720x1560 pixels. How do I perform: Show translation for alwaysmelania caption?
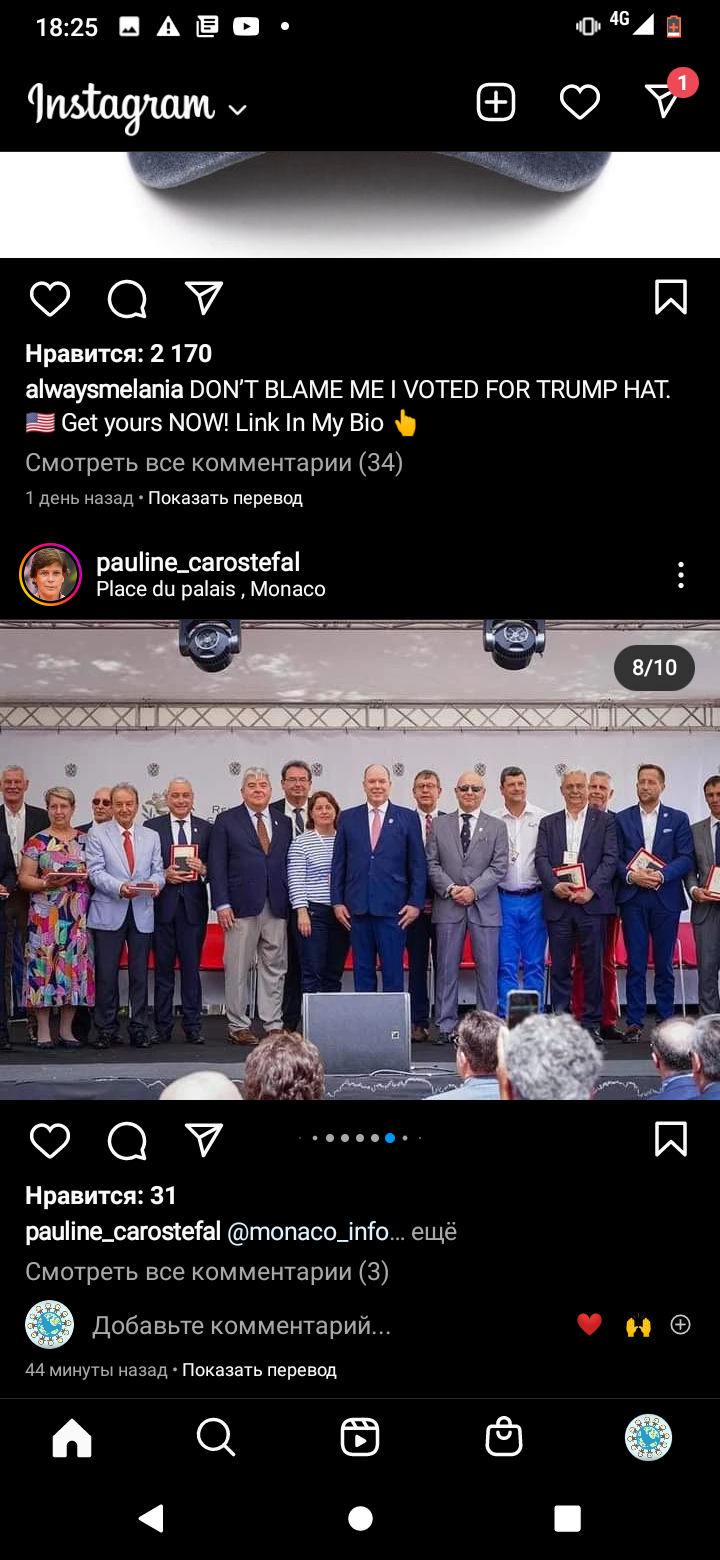(225, 498)
